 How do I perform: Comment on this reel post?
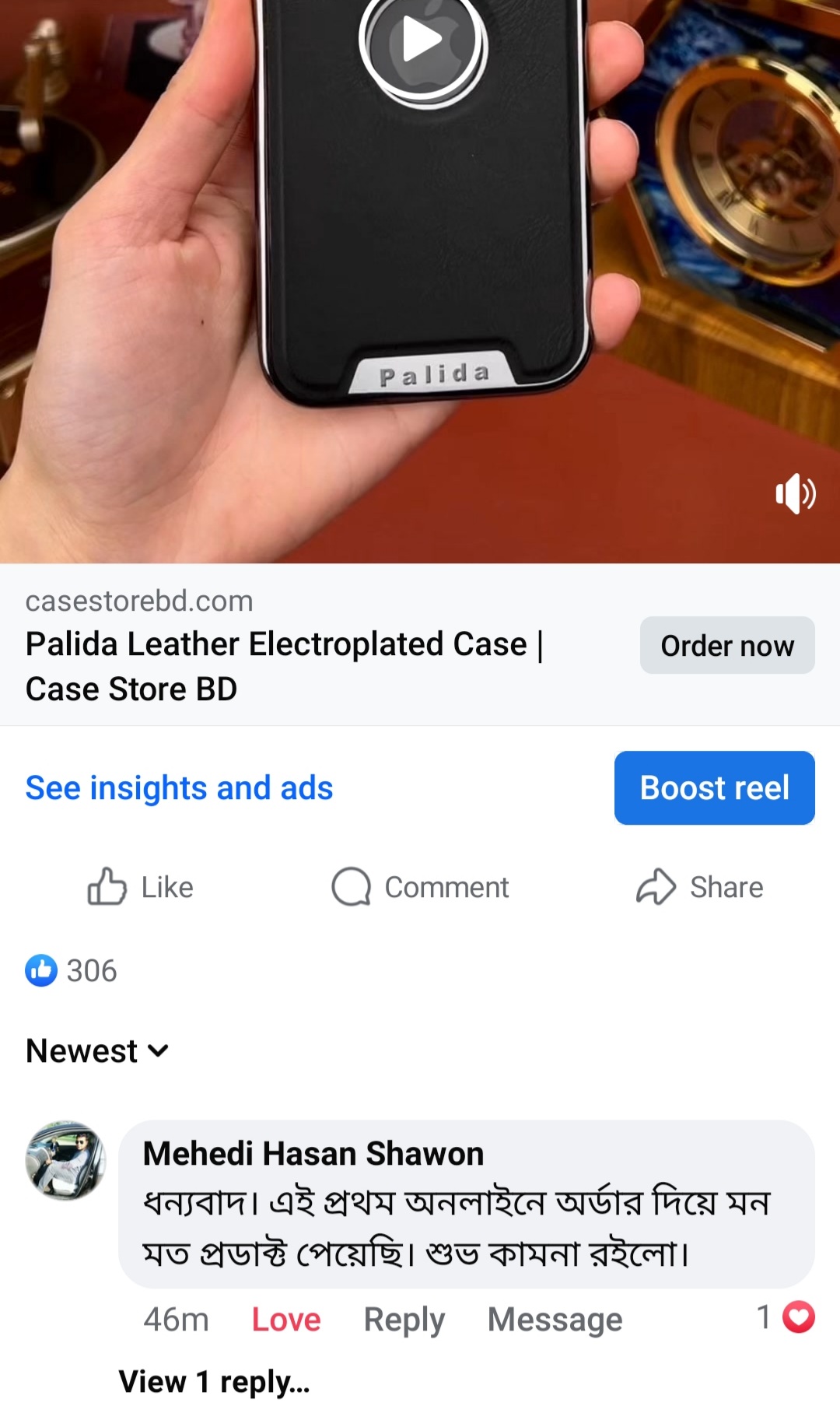(x=421, y=887)
